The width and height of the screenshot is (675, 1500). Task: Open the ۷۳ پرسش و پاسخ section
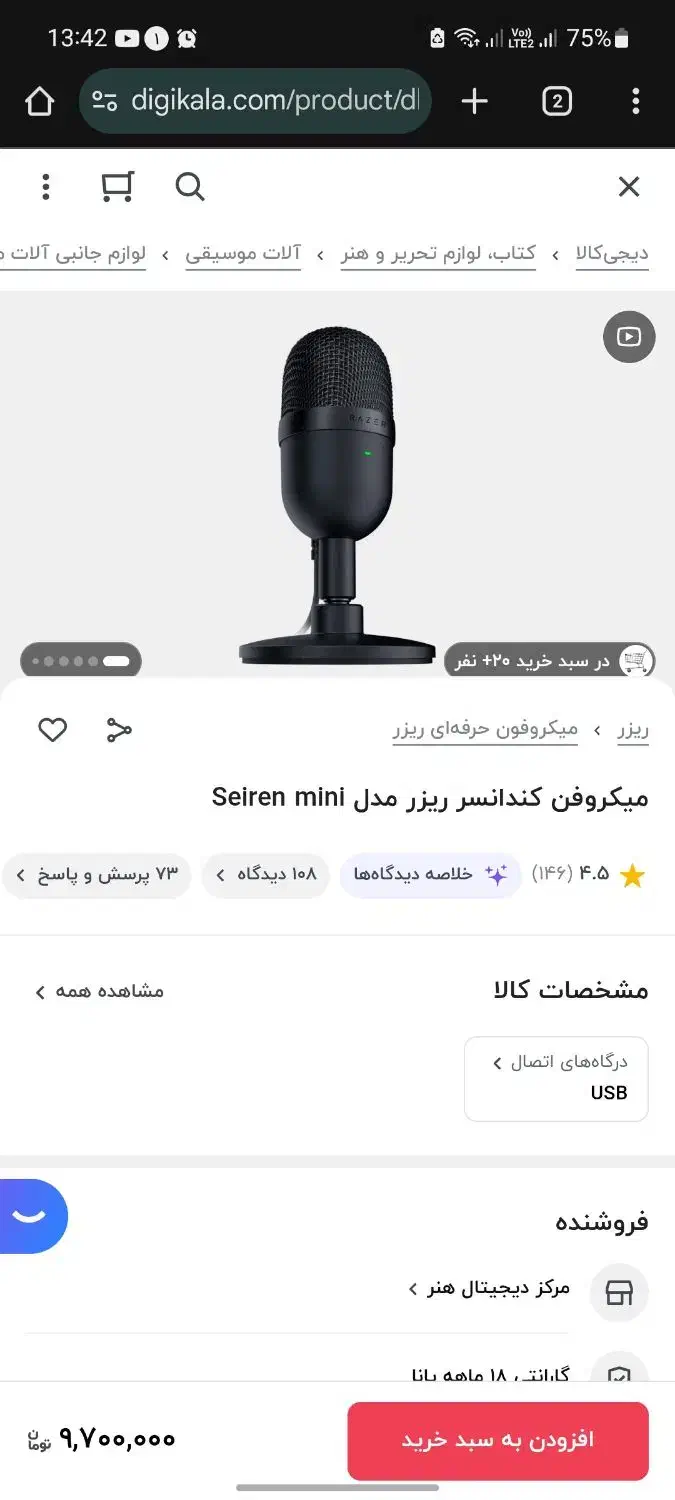(97, 875)
